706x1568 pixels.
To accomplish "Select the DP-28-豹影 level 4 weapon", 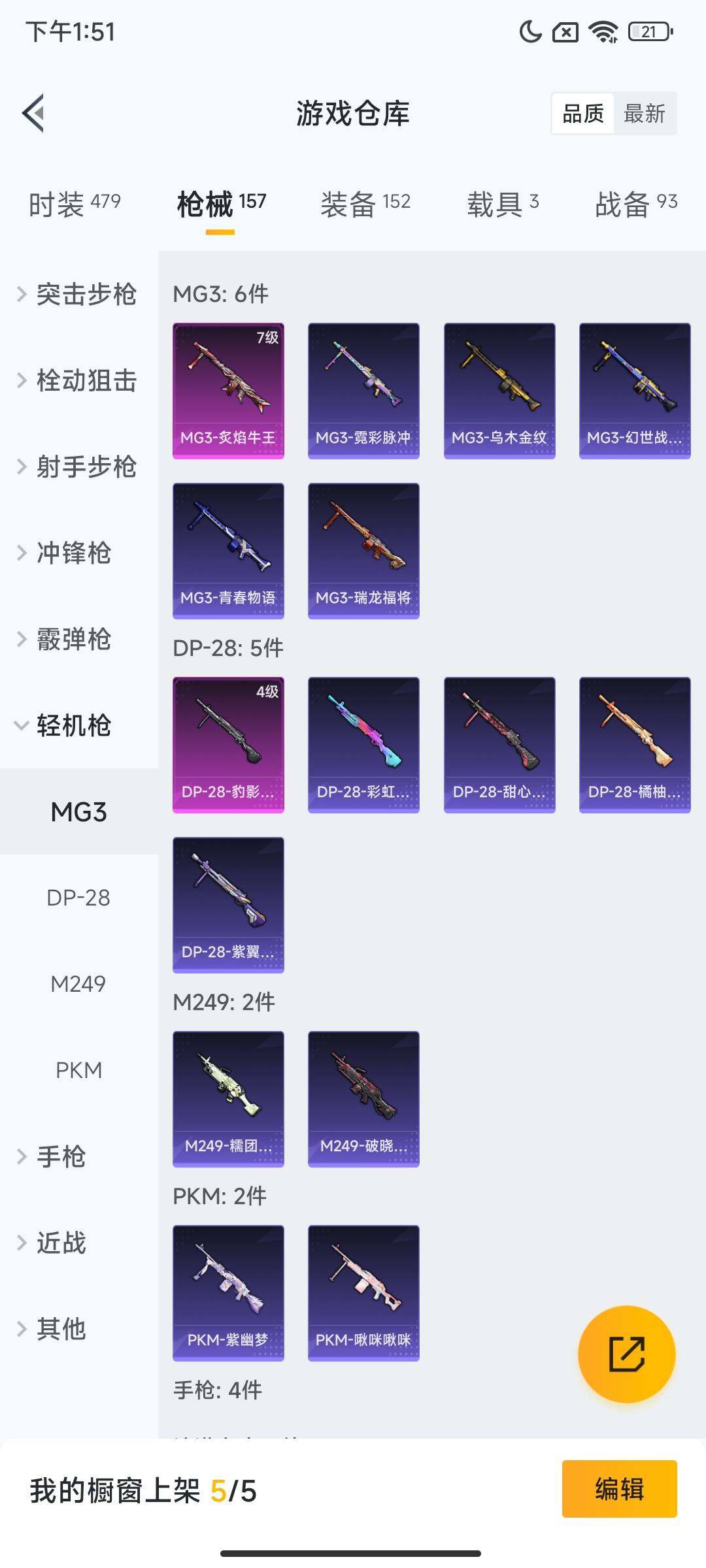I will pos(227,745).
